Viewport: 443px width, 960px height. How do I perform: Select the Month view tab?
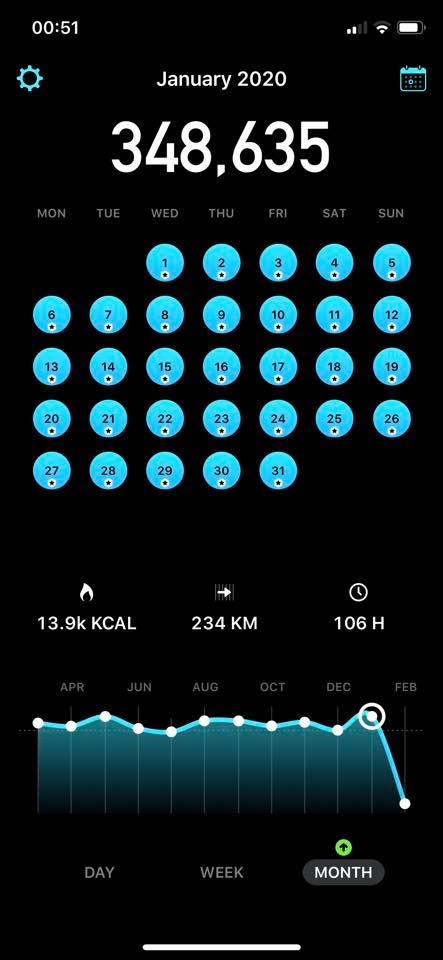pos(343,872)
